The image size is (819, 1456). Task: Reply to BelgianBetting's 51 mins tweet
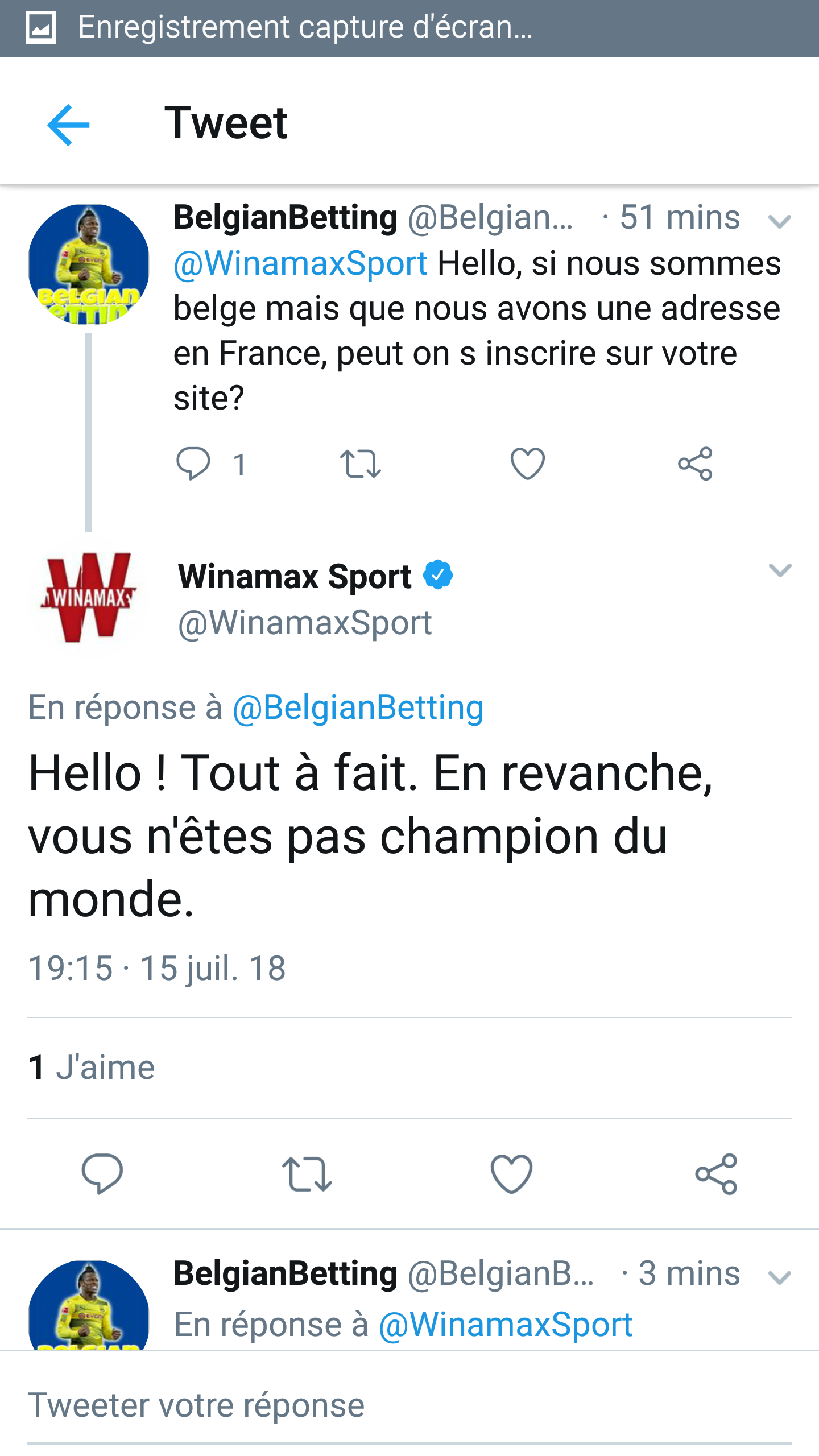193,464
